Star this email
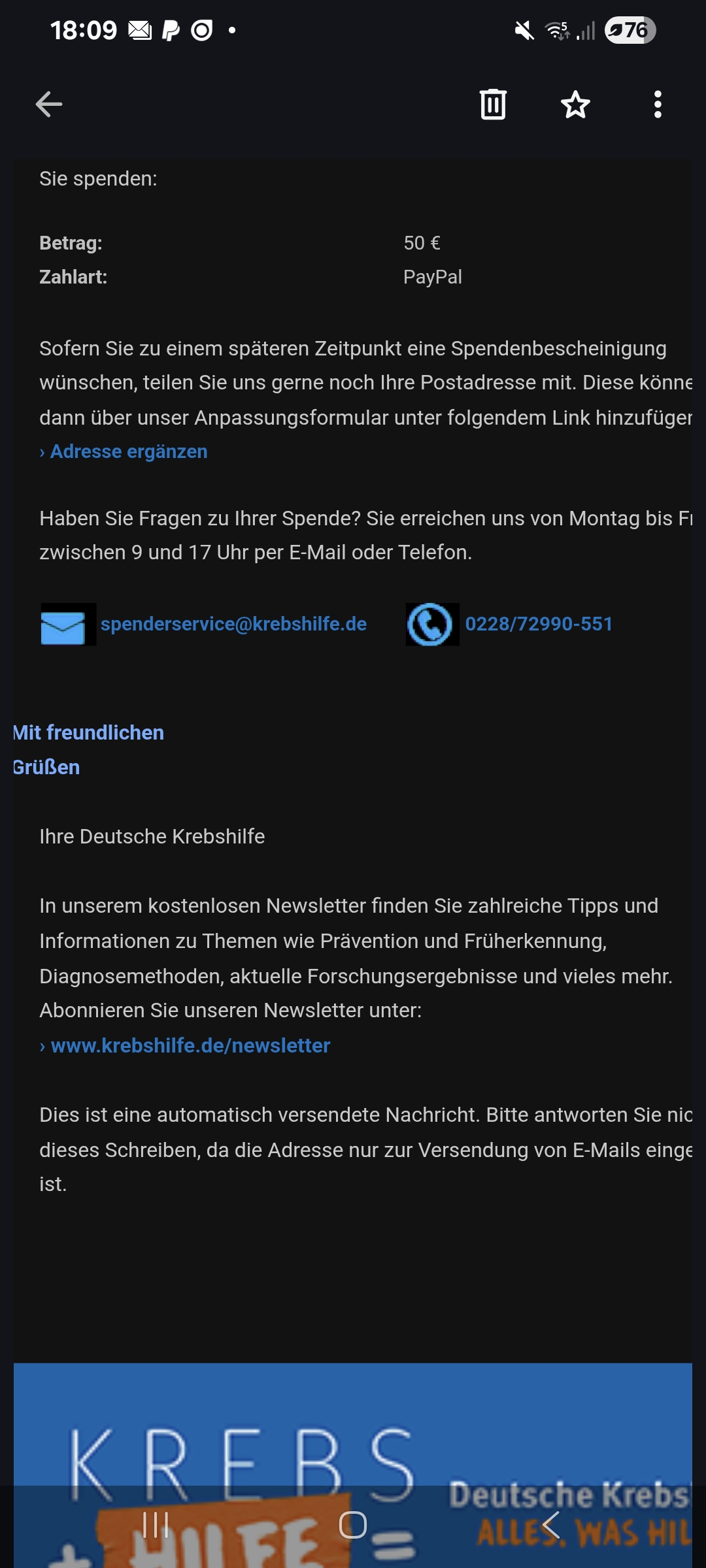706x1568 pixels. point(575,105)
